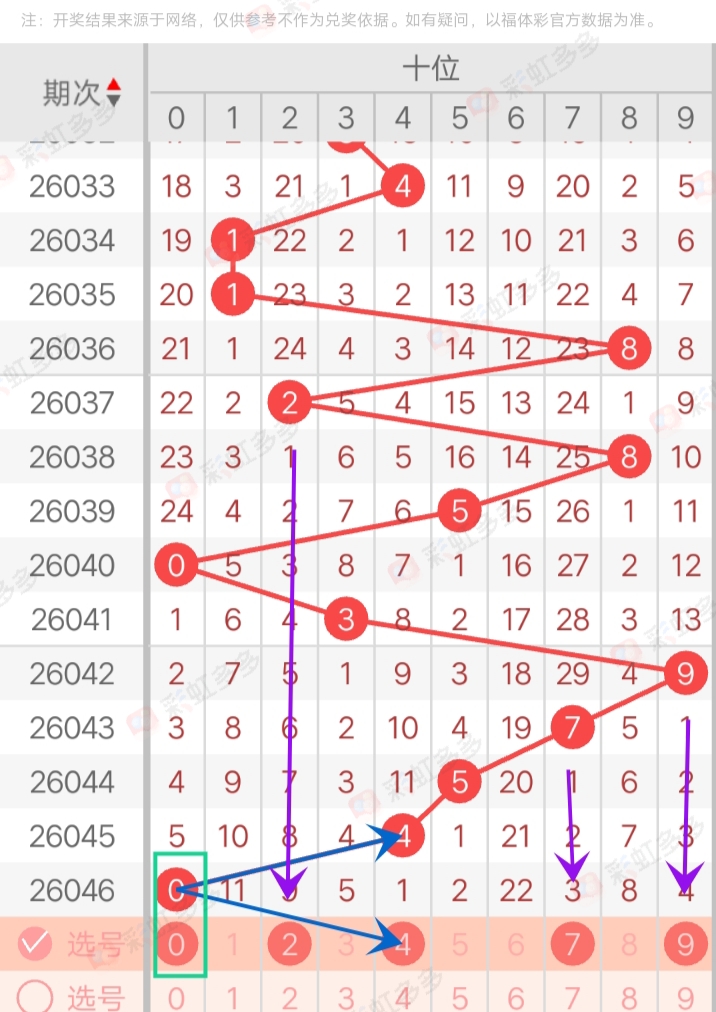Select number 6 in the ticked 选号 row

click(x=516, y=944)
